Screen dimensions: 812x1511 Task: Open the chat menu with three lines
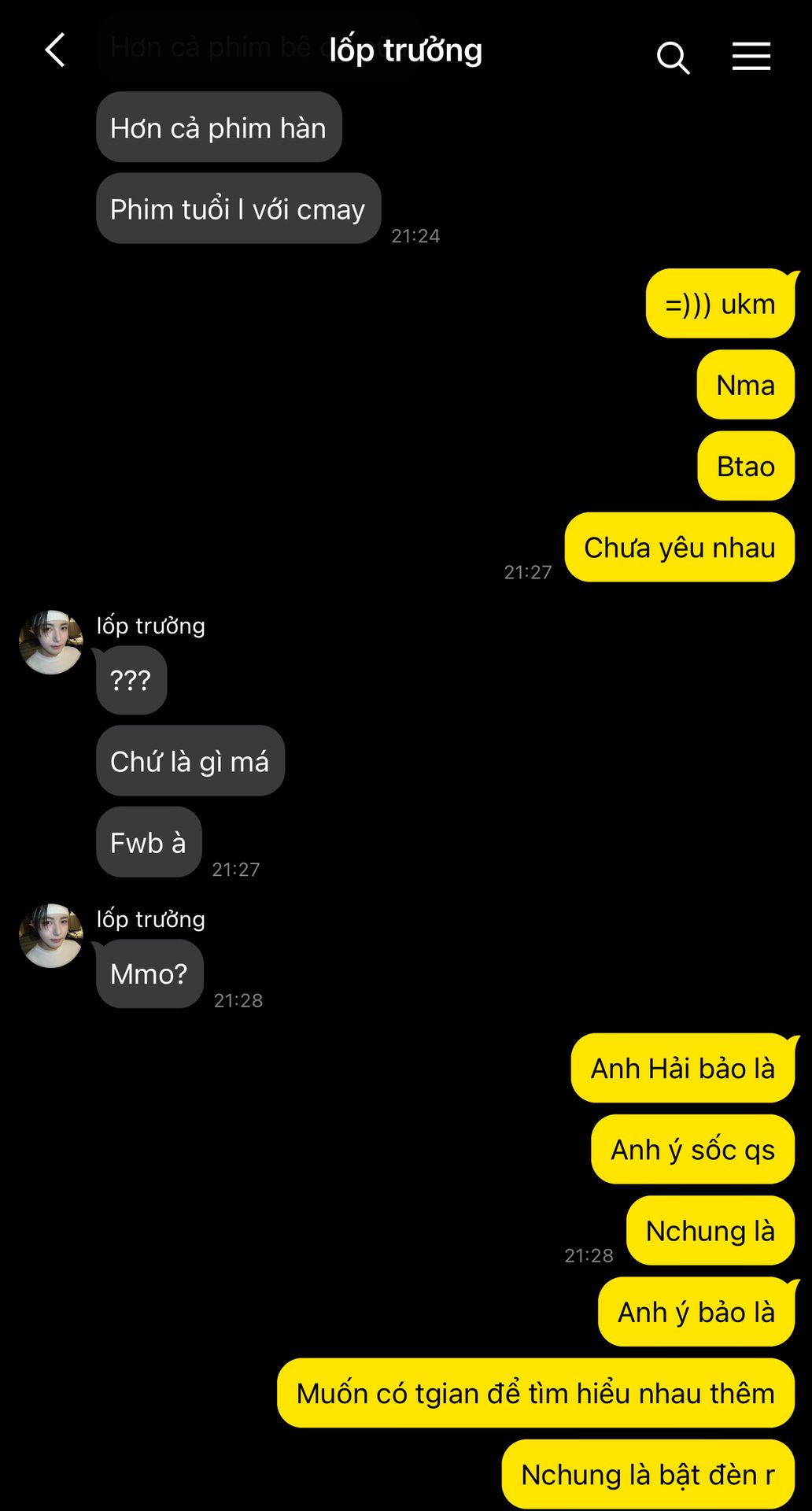[x=751, y=57]
